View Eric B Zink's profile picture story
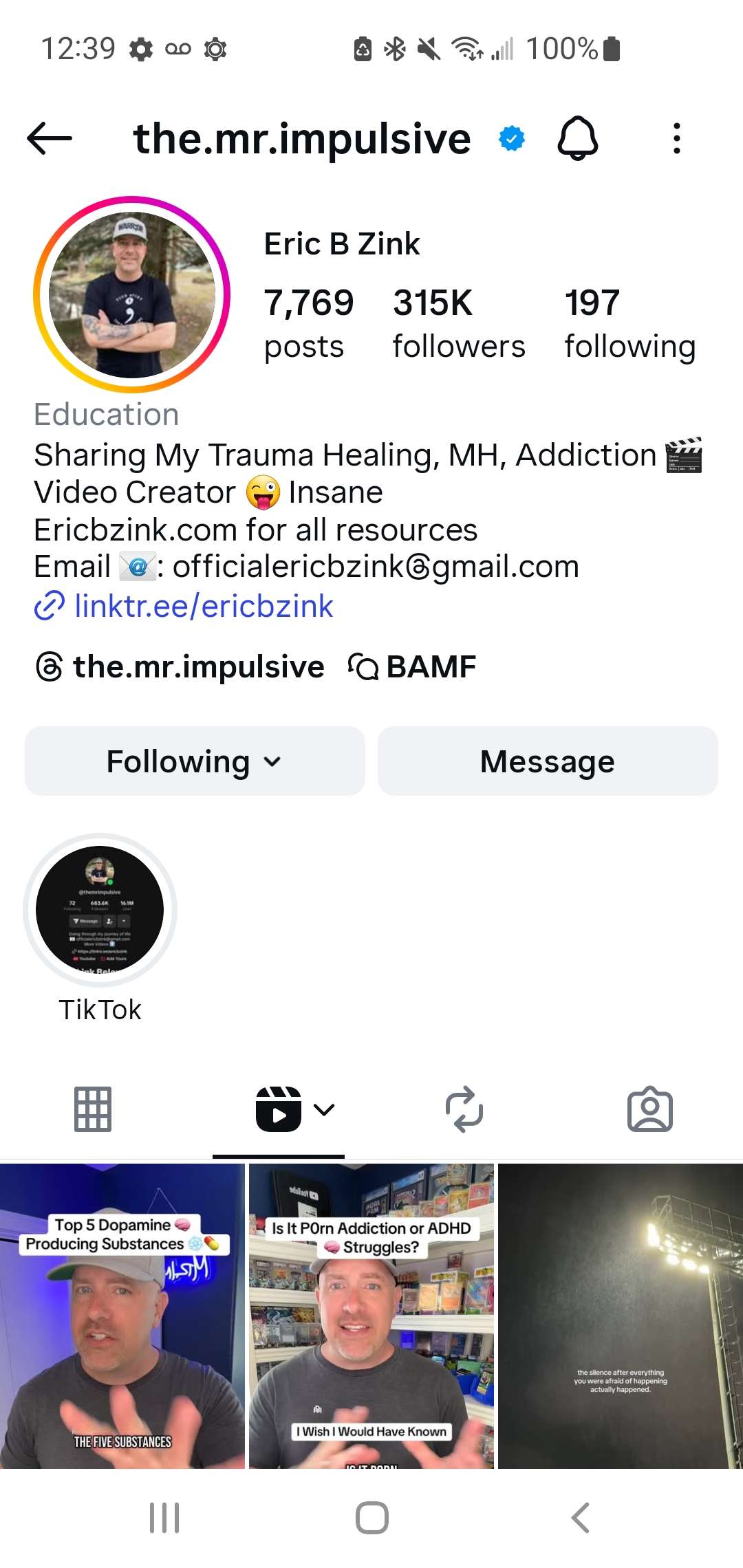743x1568 pixels. pos(132,294)
